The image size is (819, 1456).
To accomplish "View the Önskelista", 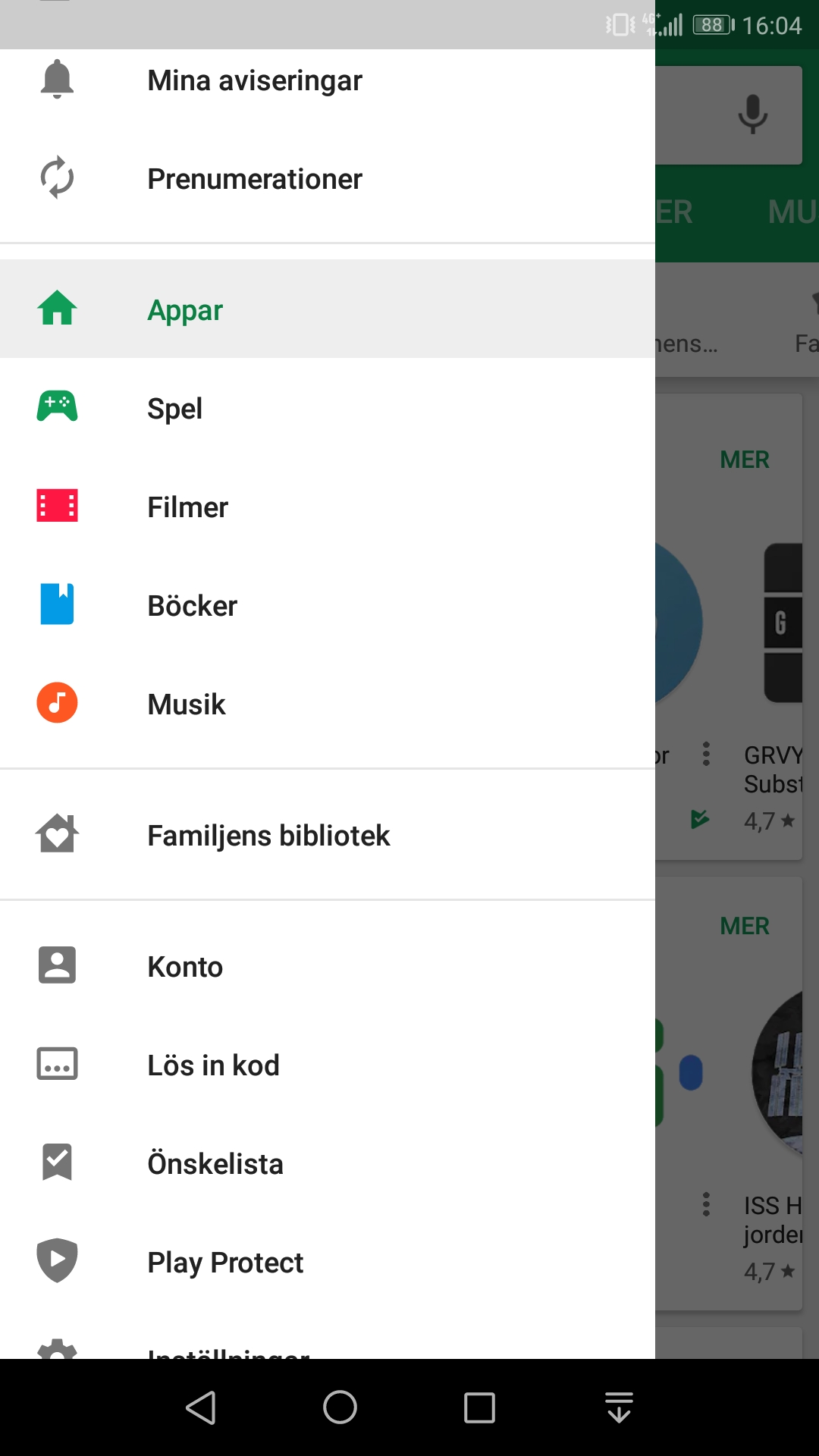I will [328, 1163].
